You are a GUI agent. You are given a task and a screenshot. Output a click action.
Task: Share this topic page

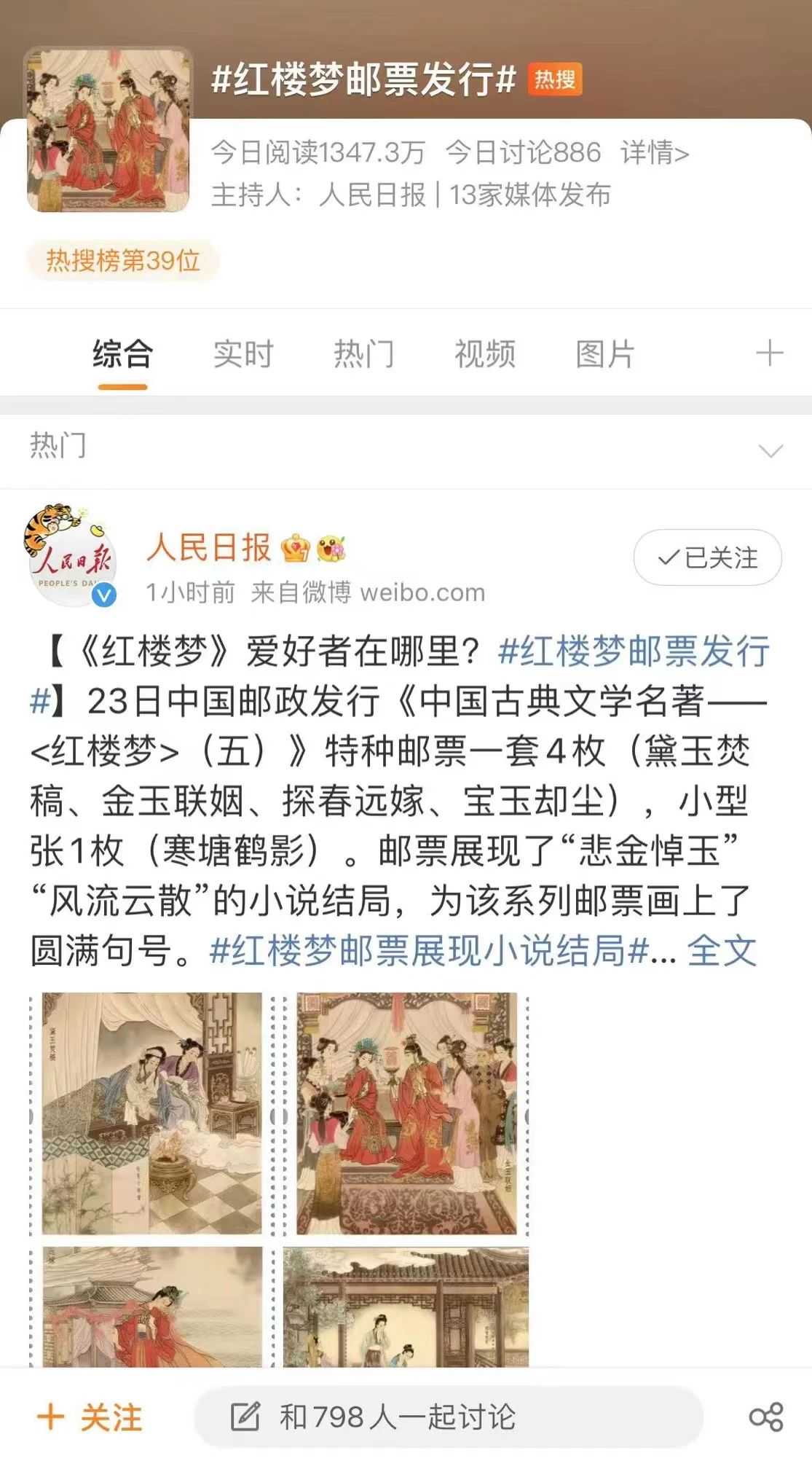click(x=765, y=1417)
